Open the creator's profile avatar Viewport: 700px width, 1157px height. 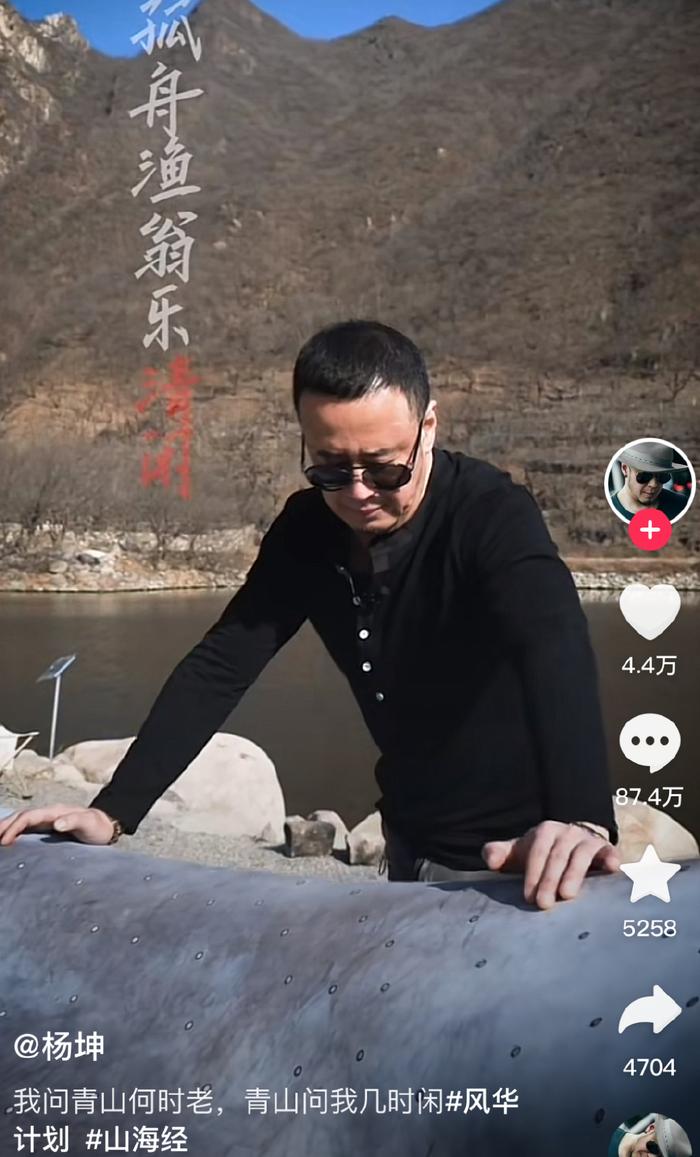tap(649, 483)
